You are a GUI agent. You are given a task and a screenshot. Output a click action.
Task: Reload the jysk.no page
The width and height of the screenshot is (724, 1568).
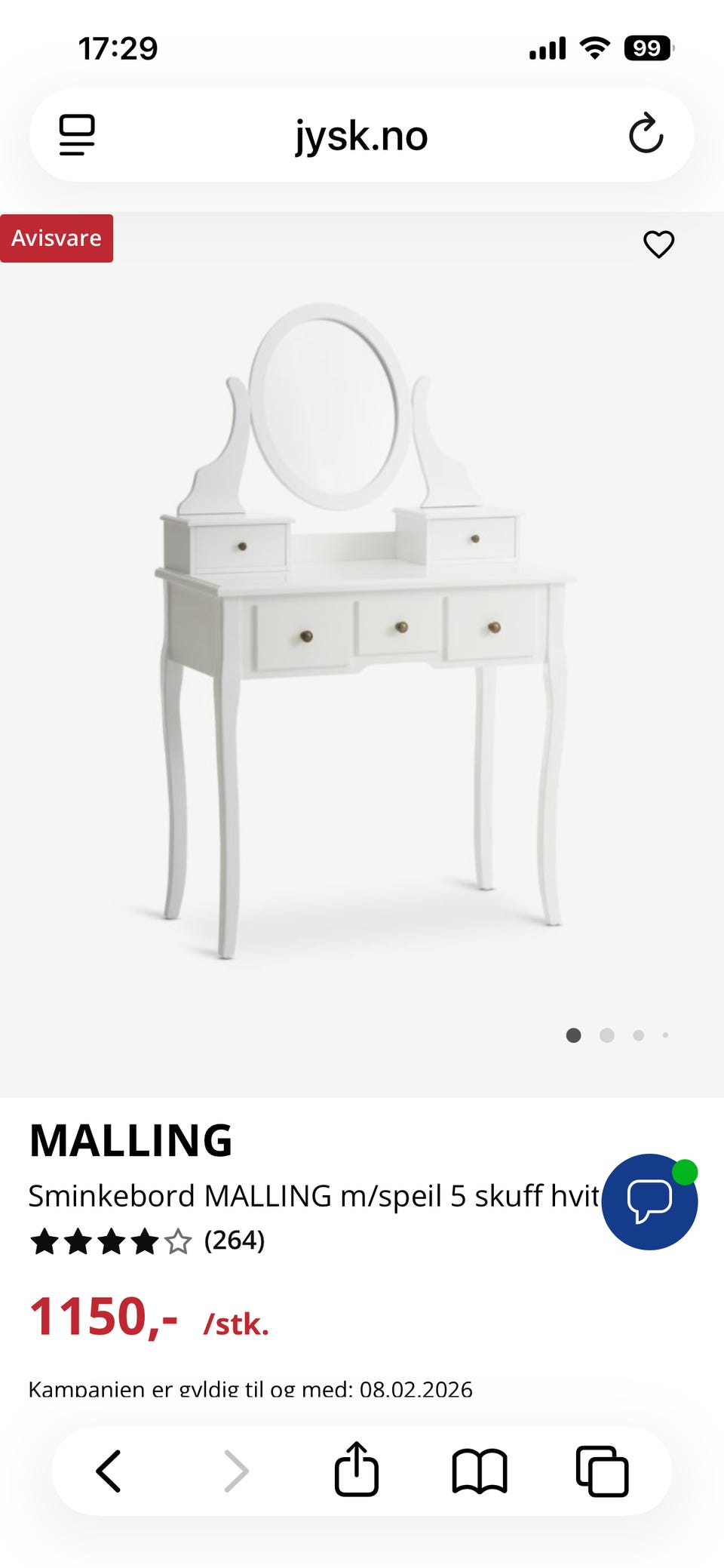(646, 134)
